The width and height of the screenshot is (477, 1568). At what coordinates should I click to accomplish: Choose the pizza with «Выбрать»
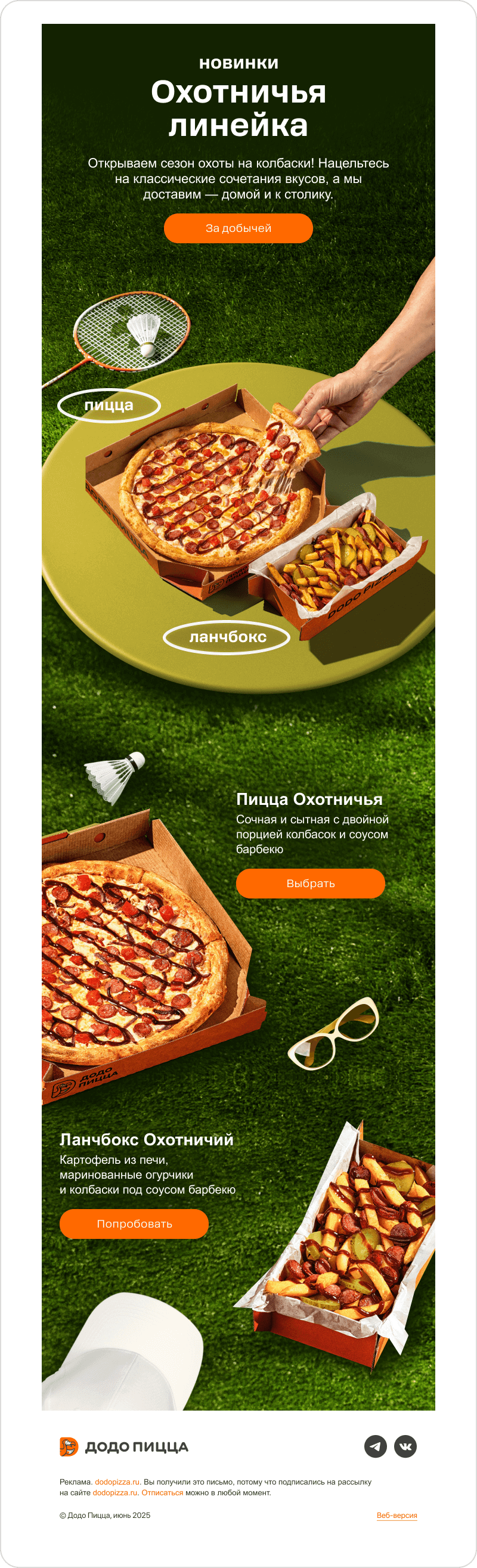[310, 883]
